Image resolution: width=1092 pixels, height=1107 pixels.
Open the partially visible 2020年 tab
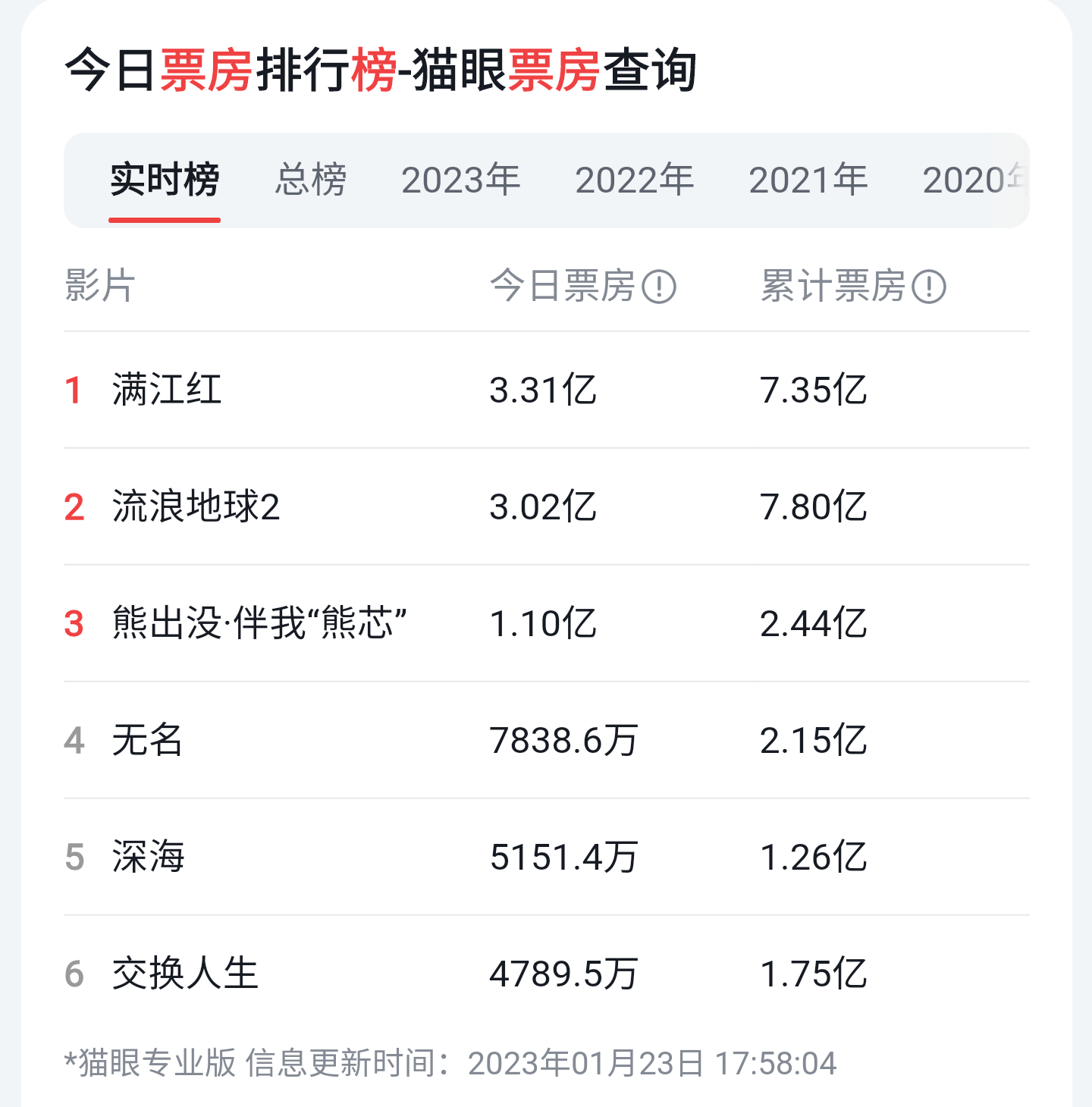[977, 180]
